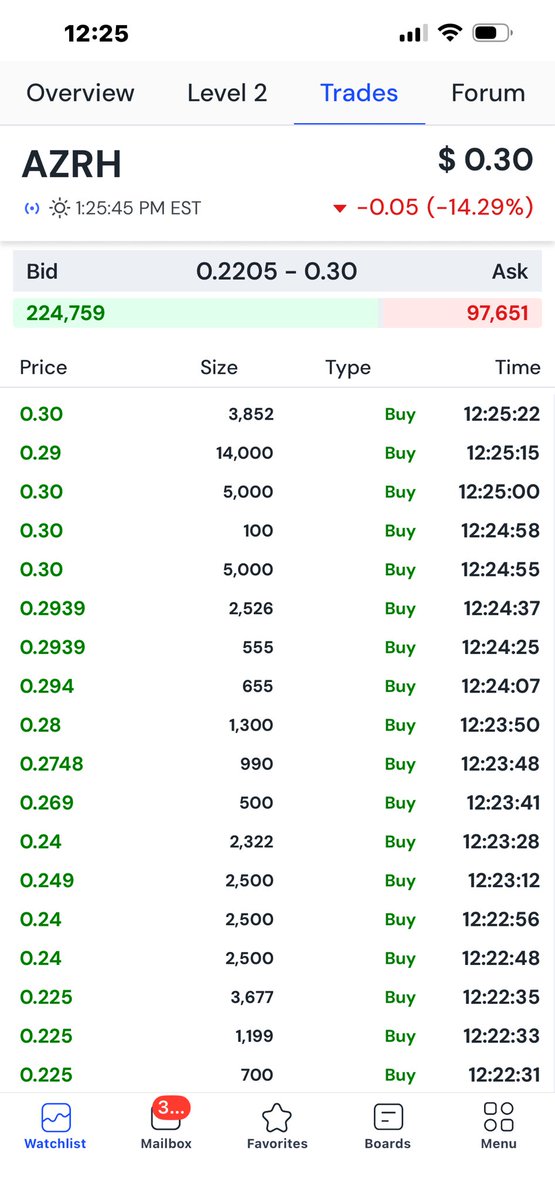The height and width of the screenshot is (1200, 555).
Task: Select the Trades tab
Action: (x=359, y=93)
